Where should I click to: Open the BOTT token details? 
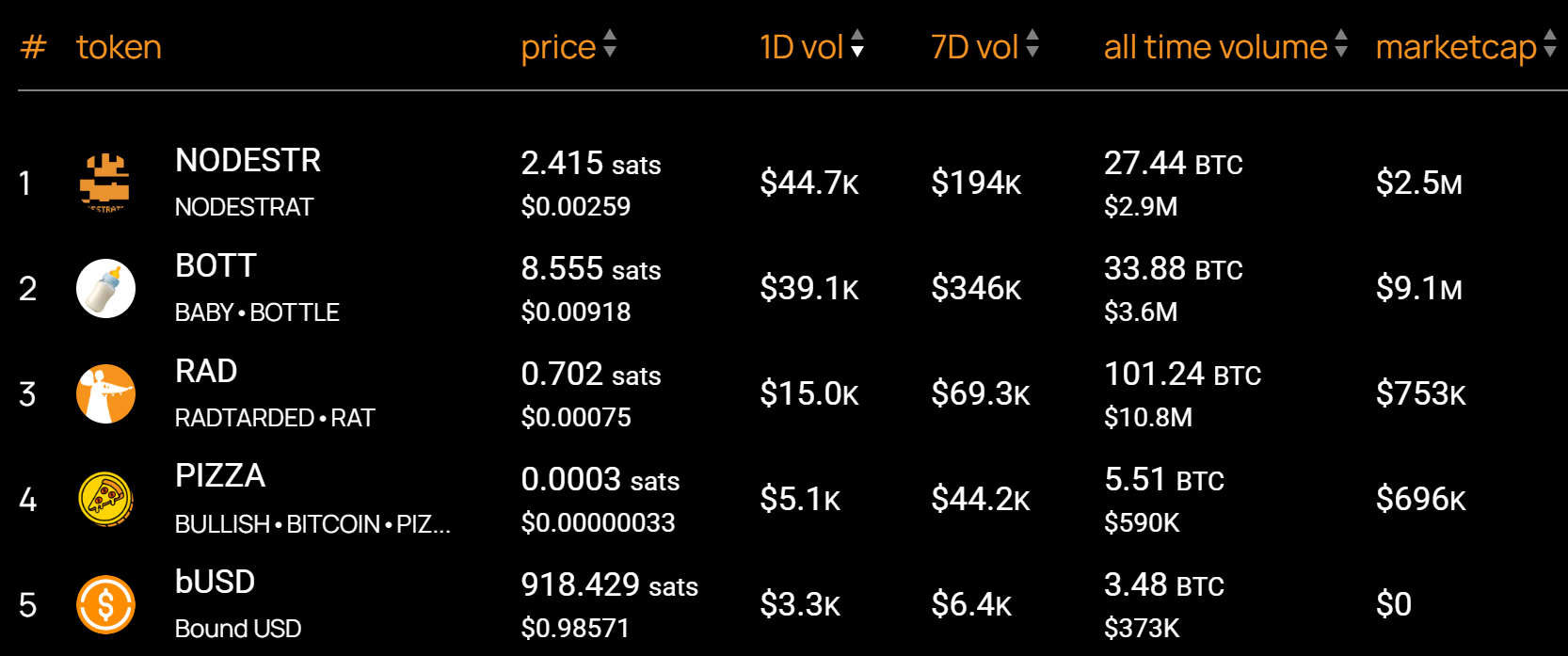point(216,266)
